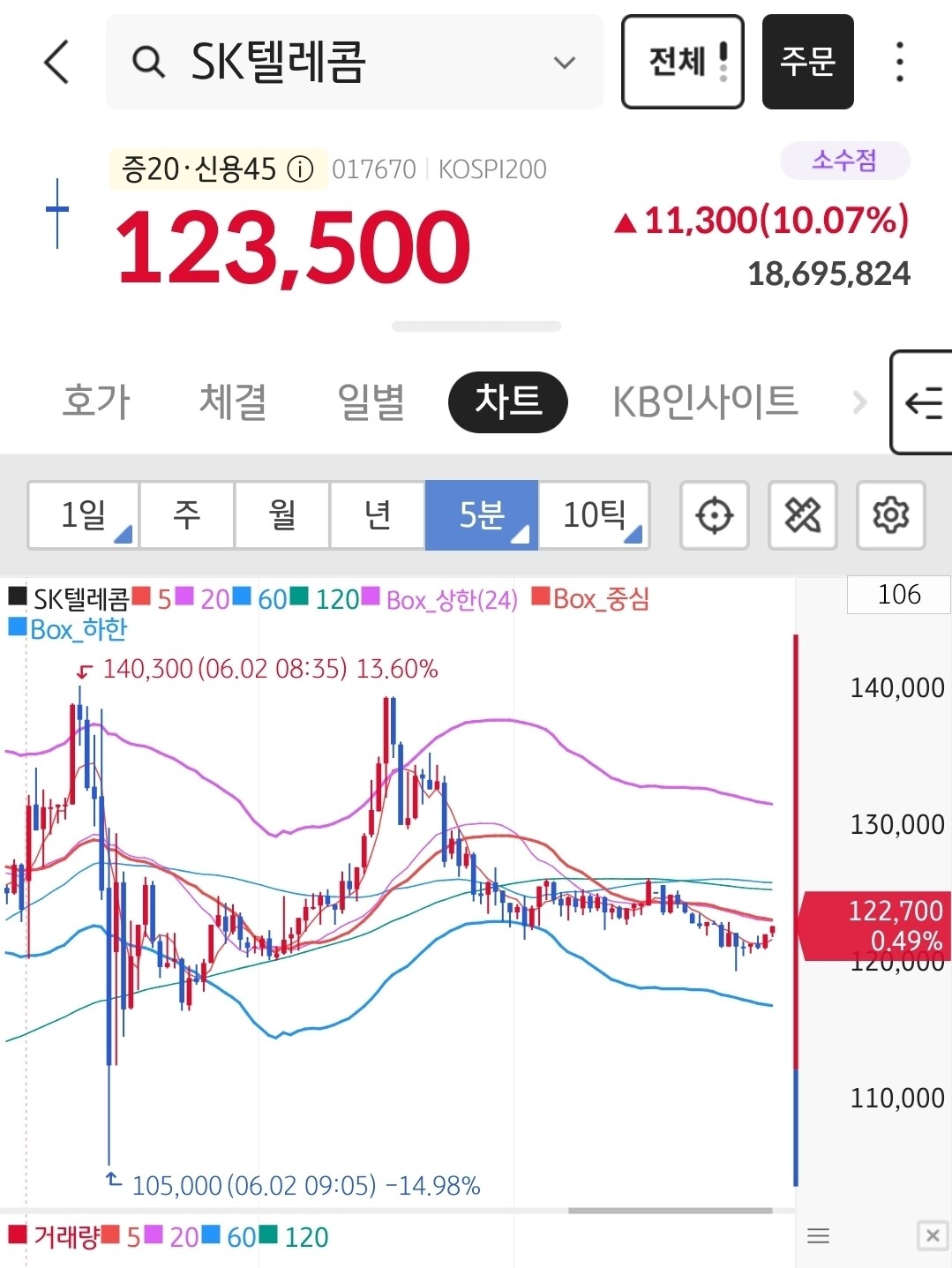The image size is (952, 1268).
Task: Open the SK텔레콤 stock search dropdown
Action: (354, 62)
